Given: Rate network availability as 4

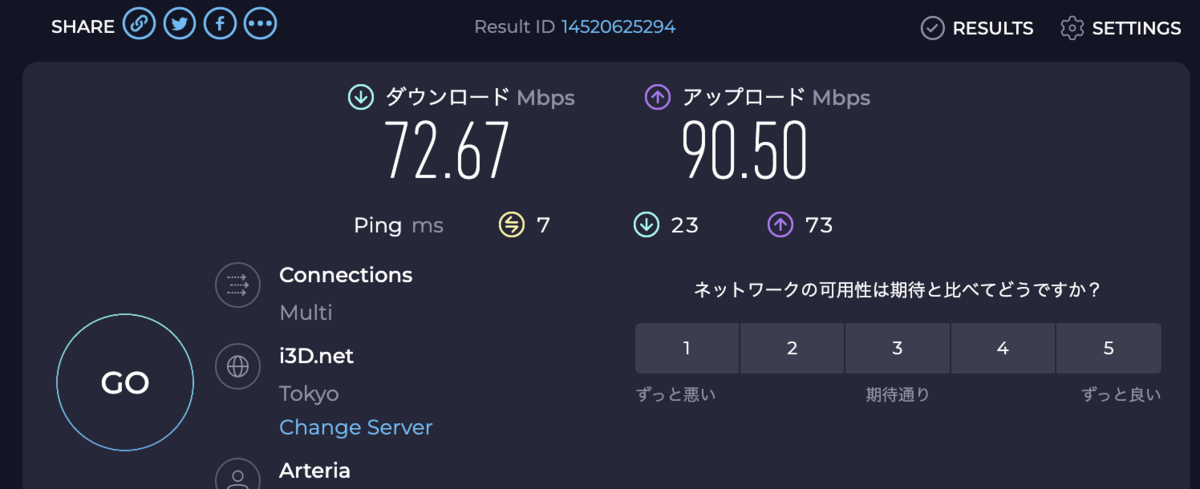Looking at the screenshot, I should click(1003, 348).
